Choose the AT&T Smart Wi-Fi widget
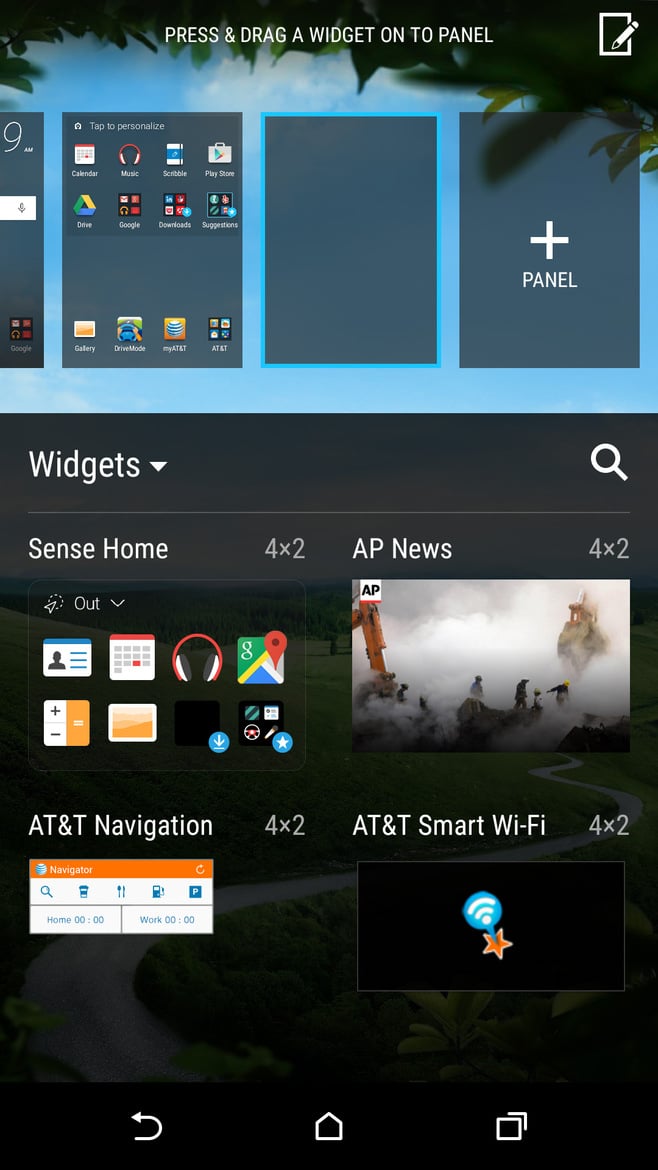Screen dimensions: 658x1170 pyautogui.click(x=491, y=925)
